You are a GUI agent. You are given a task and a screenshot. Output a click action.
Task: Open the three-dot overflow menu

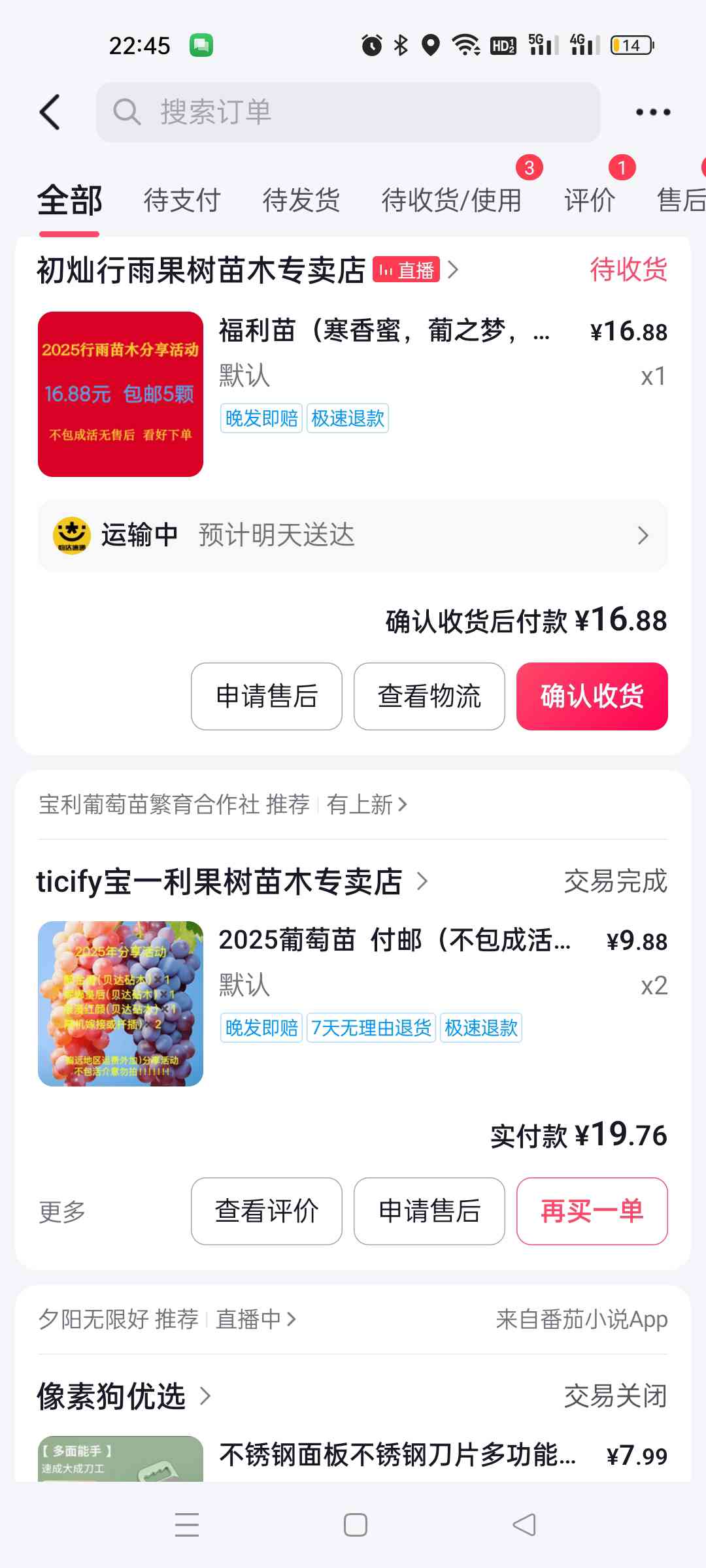653,112
